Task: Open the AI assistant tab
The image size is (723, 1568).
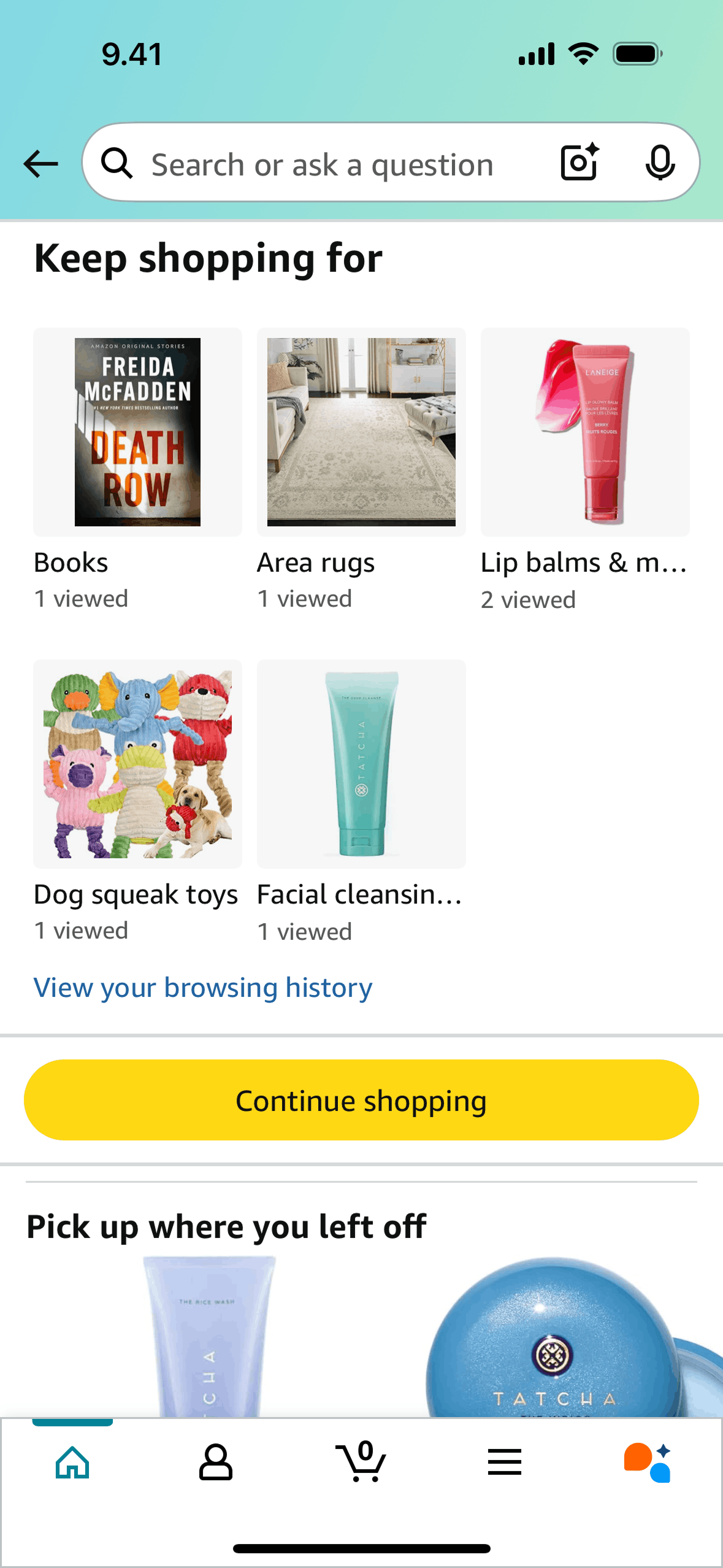Action: pos(648,1462)
